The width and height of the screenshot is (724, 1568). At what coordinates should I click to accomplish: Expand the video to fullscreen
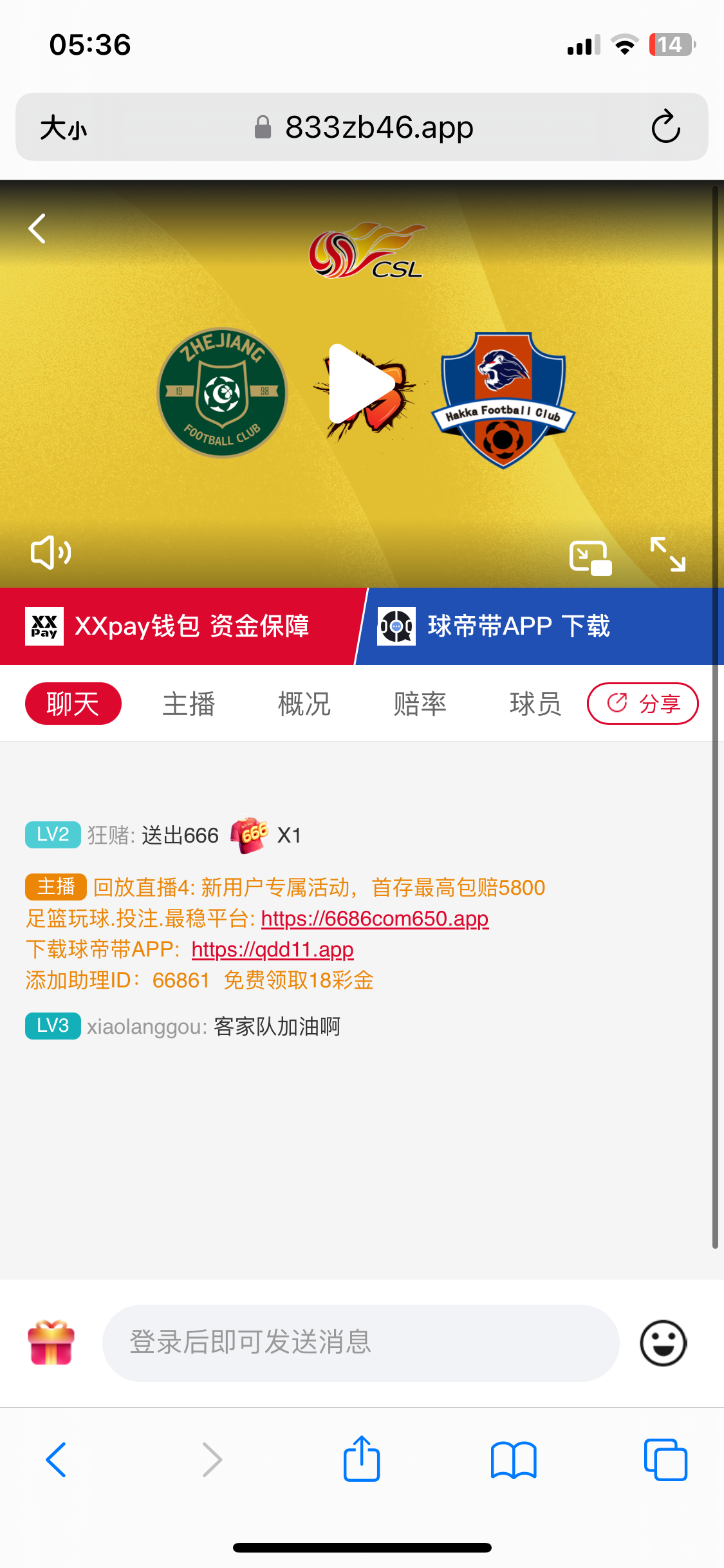[667, 554]
